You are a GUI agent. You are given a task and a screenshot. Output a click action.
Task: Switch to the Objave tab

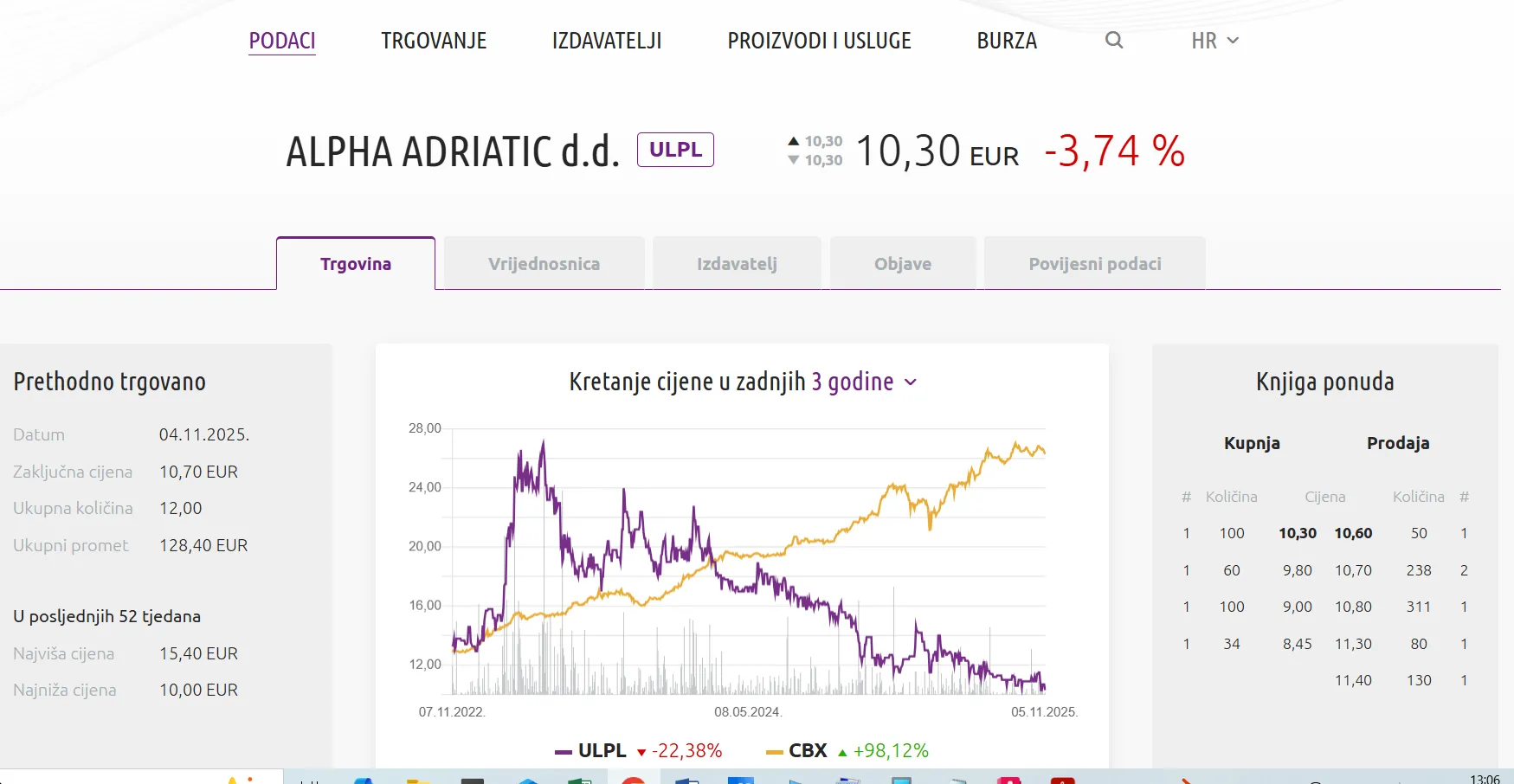click(x=903, y=264)
